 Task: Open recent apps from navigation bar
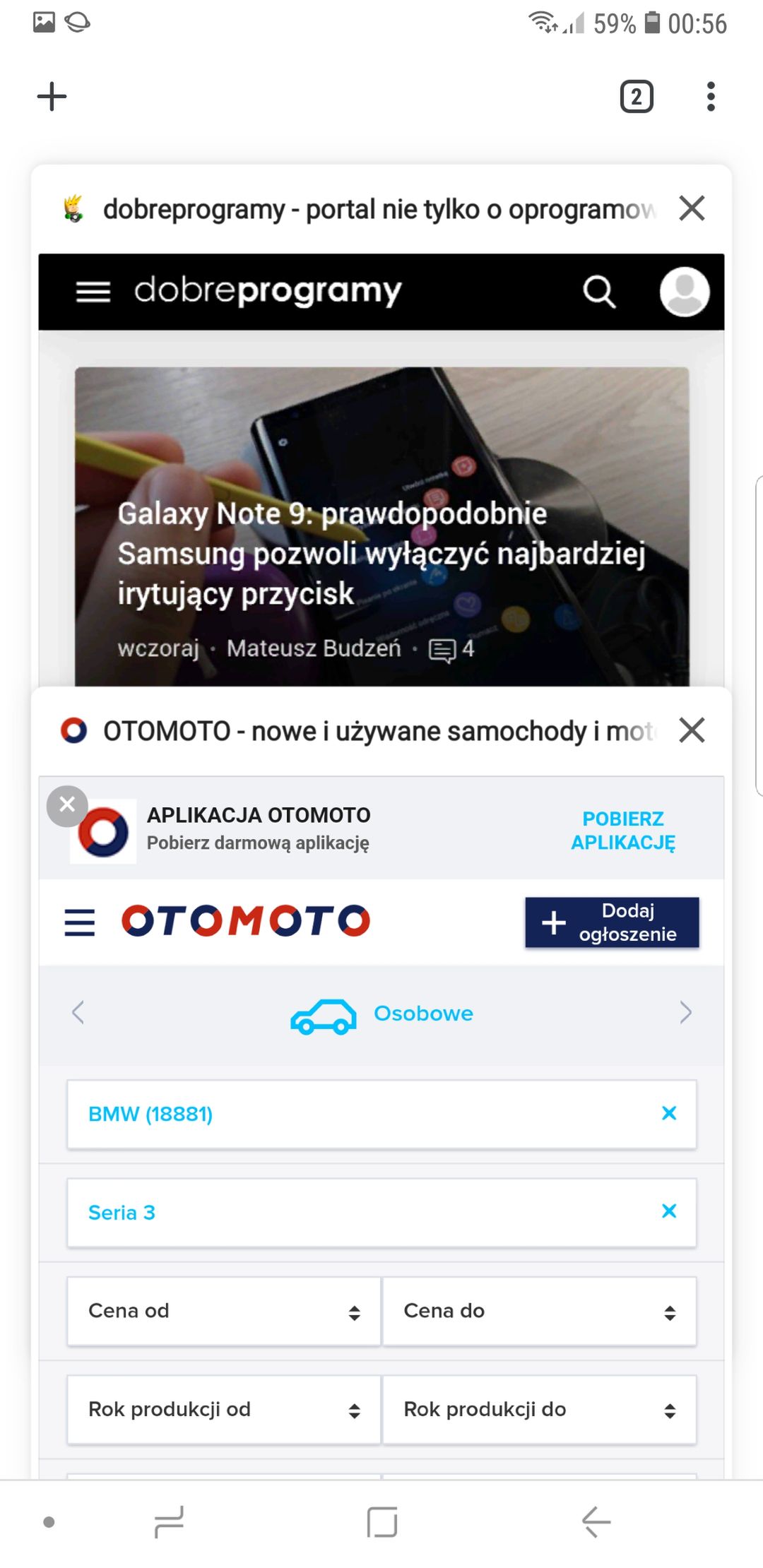pos(169,1521)
